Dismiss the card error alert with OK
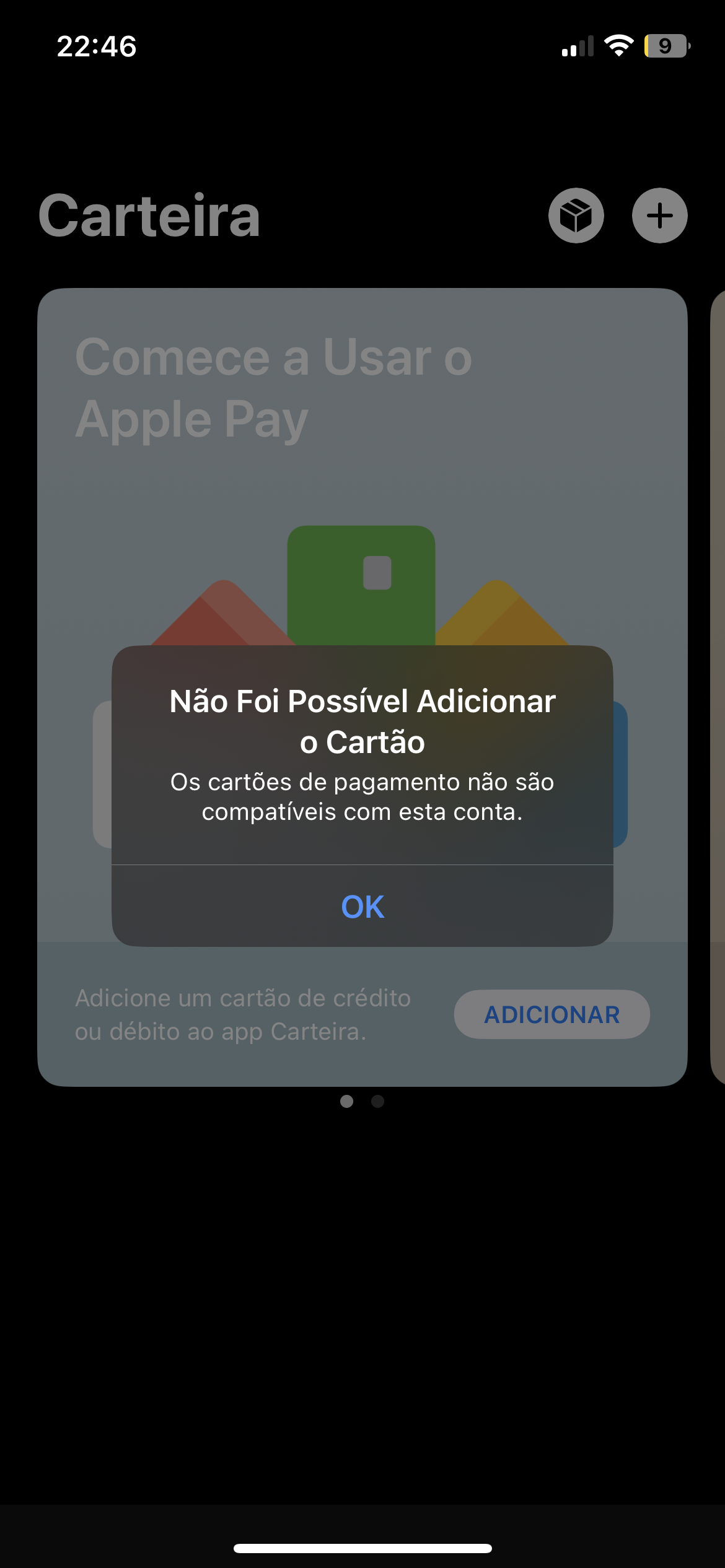 [362, 907]
